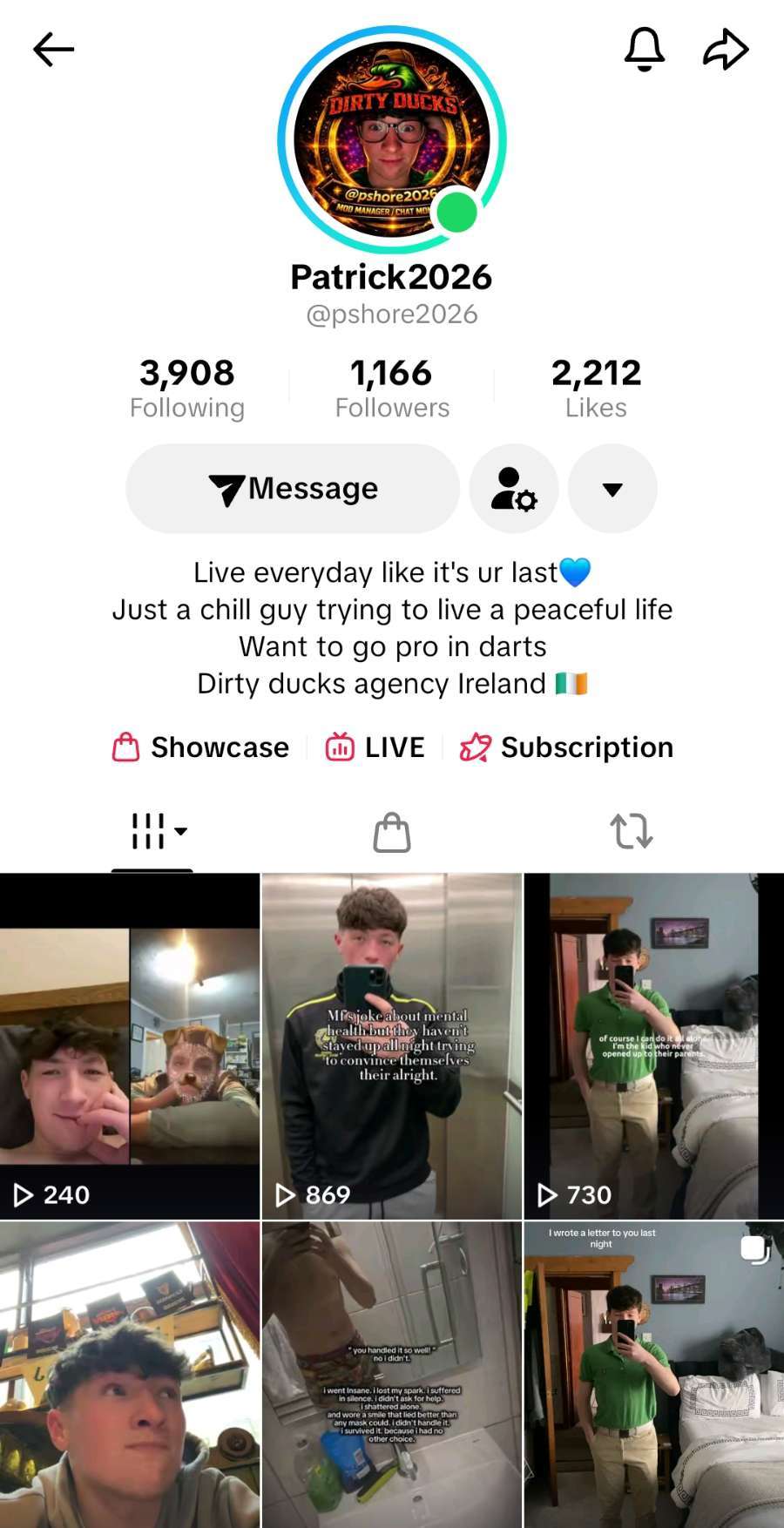The width and height of the screenshot is (784, 1528).
Task: Switch to the videos grid tab
Action: point(152,831)
